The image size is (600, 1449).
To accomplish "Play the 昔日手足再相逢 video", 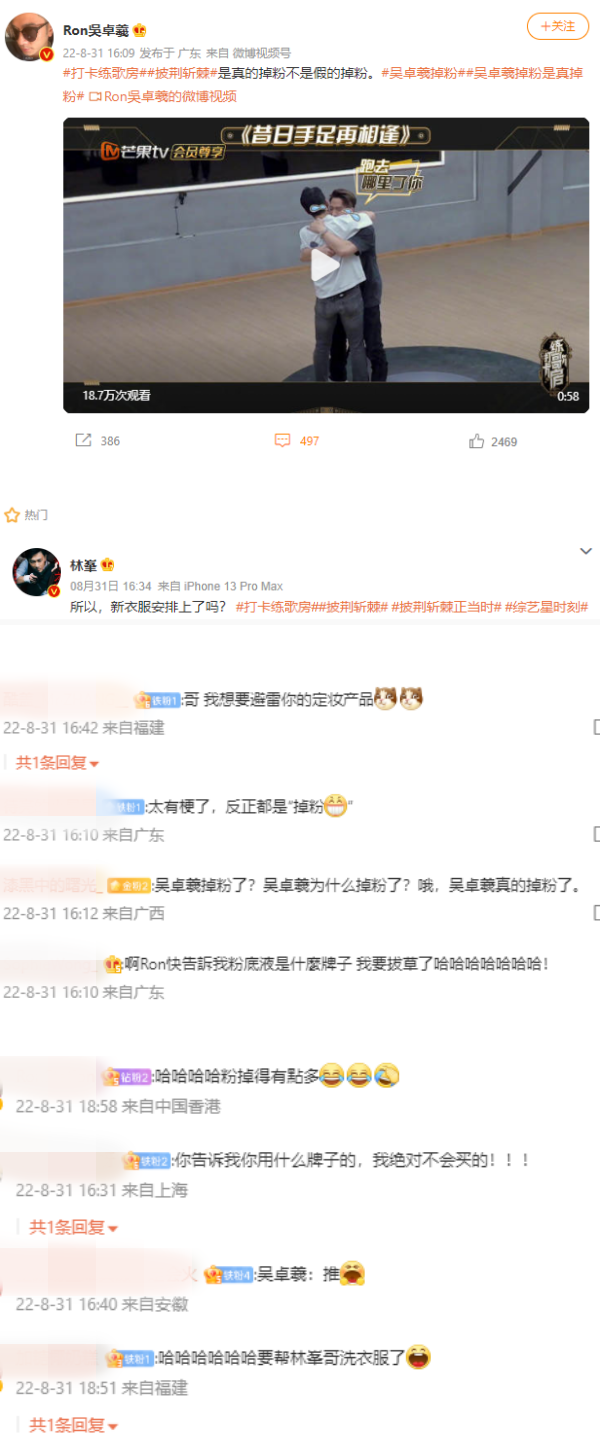I will pos(325,266).
